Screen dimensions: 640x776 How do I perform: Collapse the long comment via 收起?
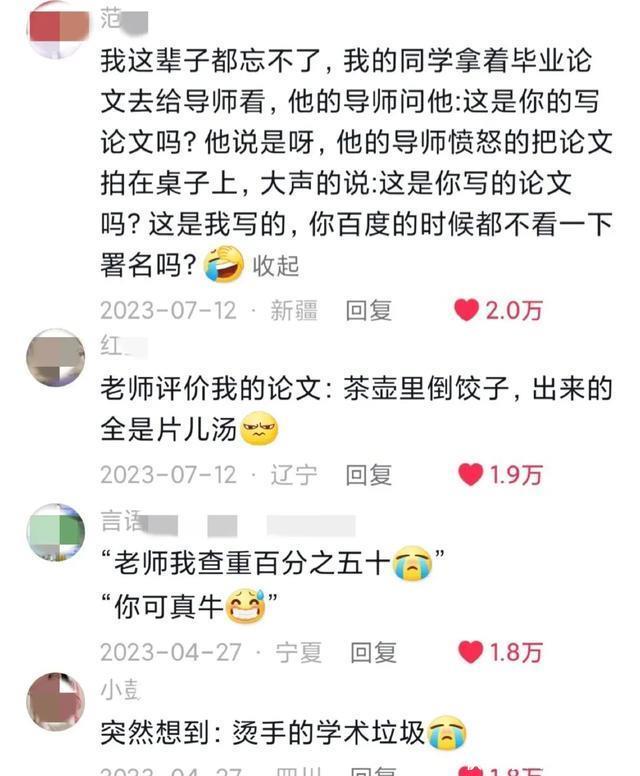coord(275,266)
